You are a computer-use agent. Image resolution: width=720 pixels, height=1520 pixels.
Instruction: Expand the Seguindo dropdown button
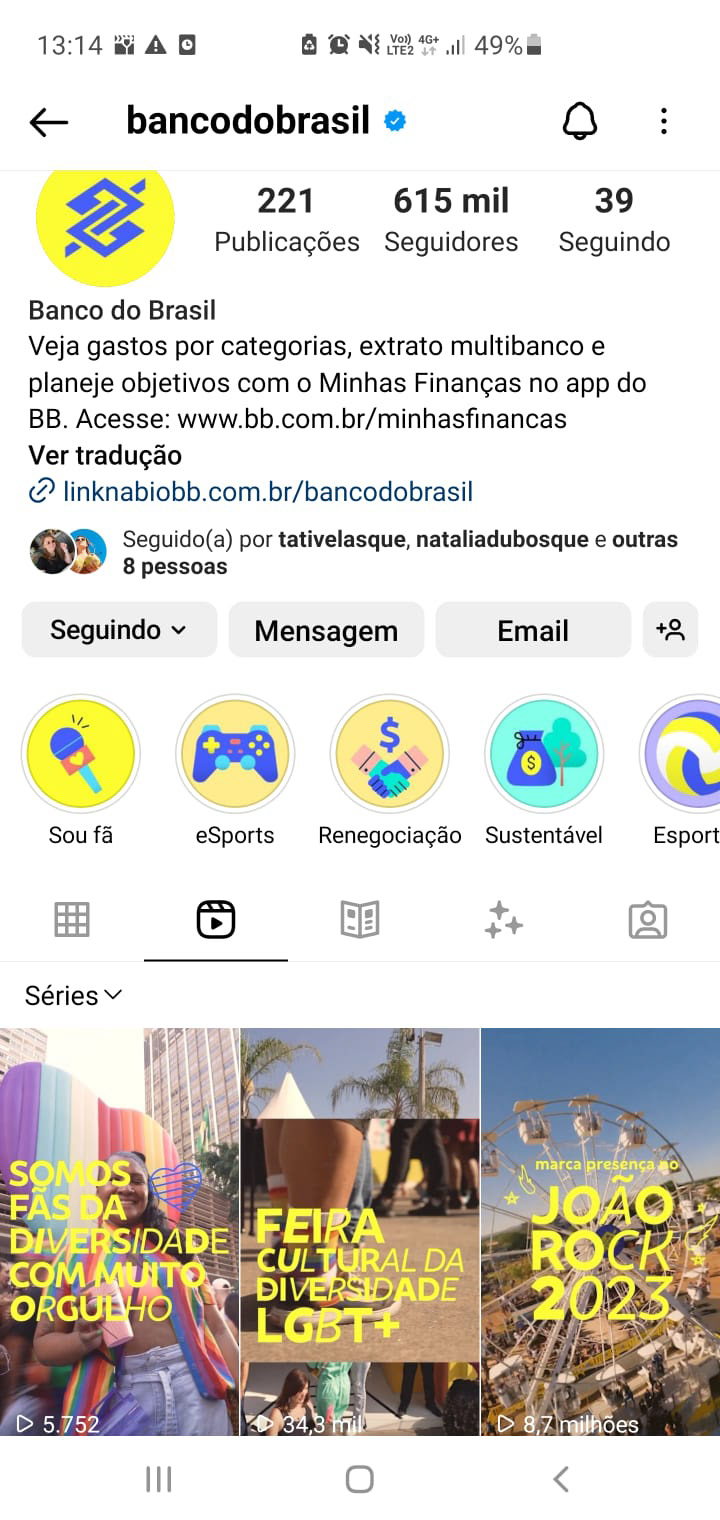click(119, 630)
